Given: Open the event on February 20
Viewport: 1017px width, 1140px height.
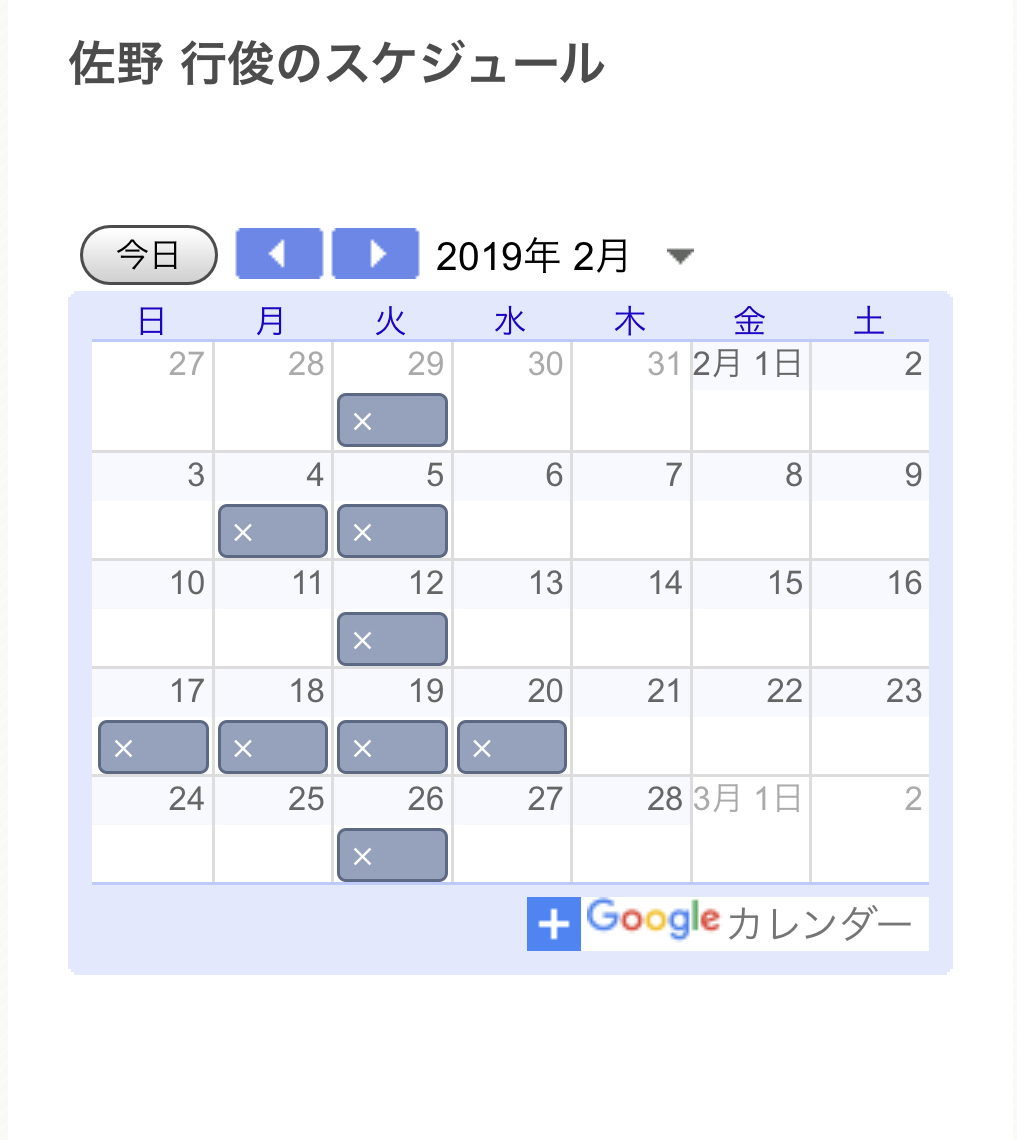Looking at the screenshot, I should tap(511, 747).
